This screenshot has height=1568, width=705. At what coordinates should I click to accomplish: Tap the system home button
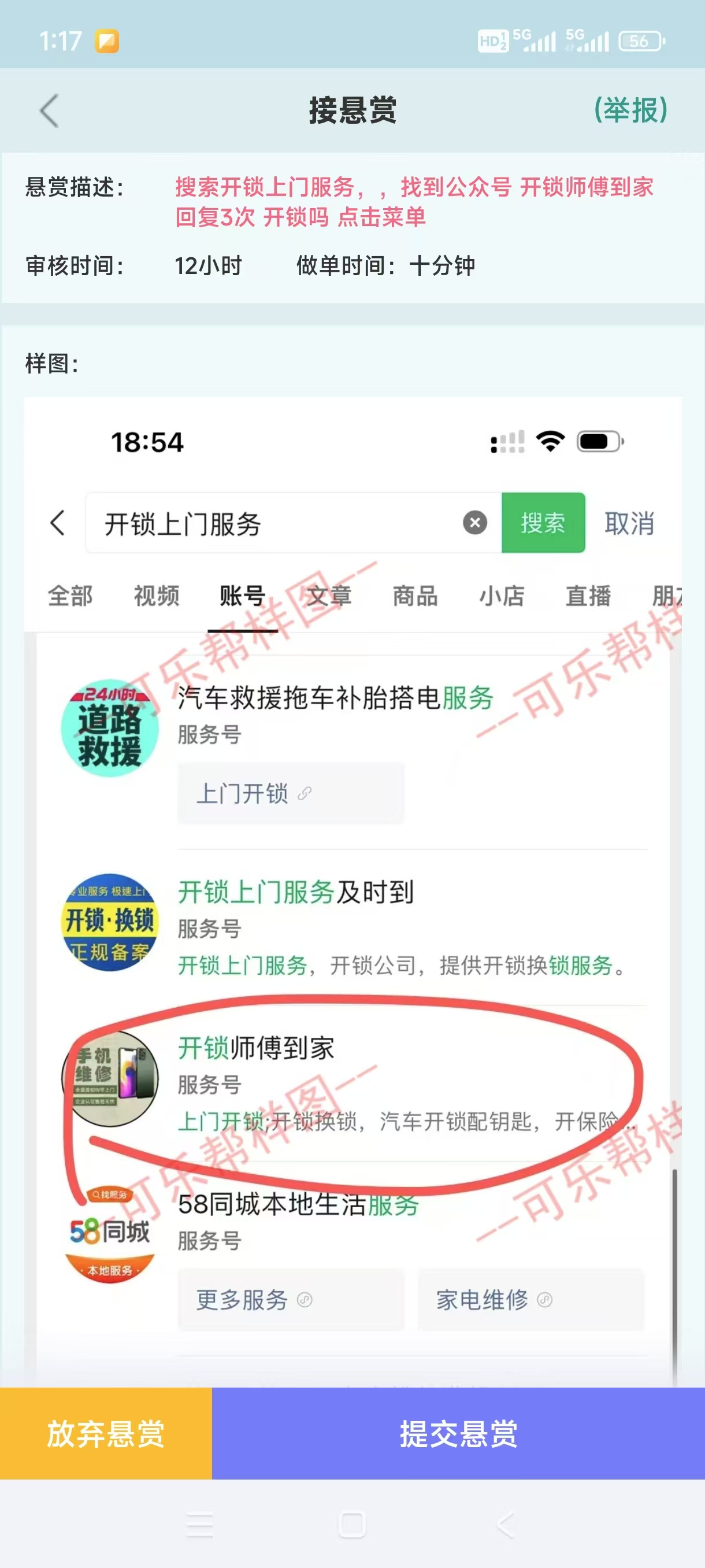352,1524
